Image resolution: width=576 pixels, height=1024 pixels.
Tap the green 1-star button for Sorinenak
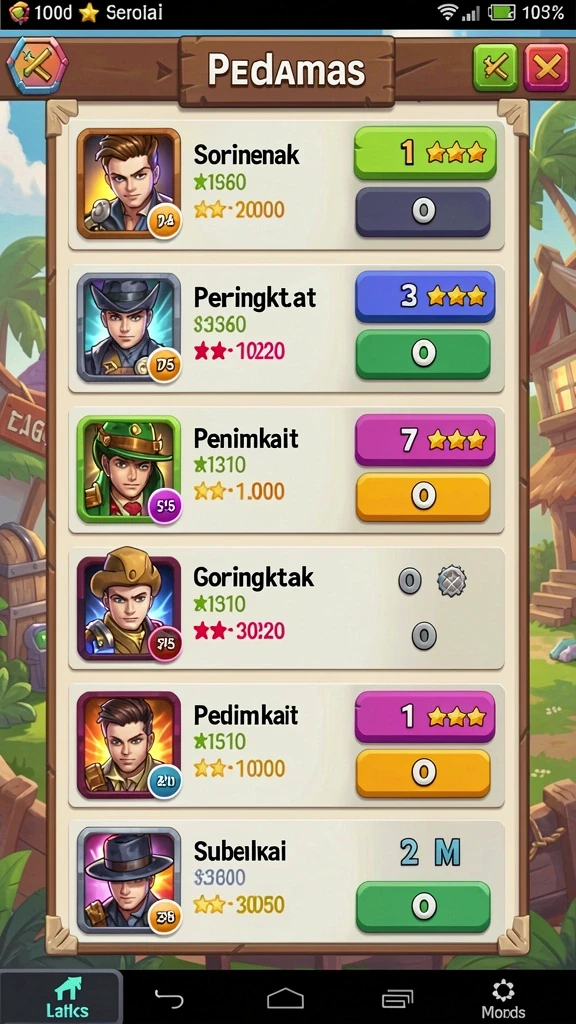(425, 153)
